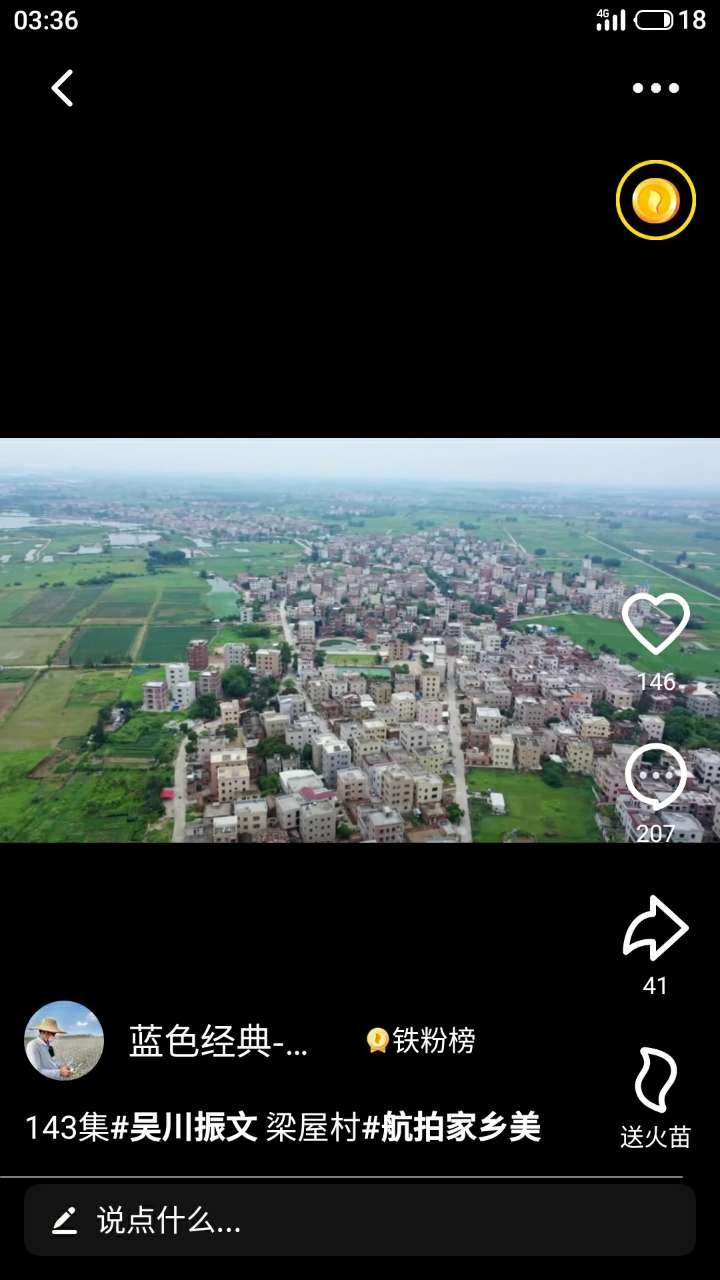Open the #航拍家乡美 hashtag
720x1280 pixels.
pos(451,1128)
